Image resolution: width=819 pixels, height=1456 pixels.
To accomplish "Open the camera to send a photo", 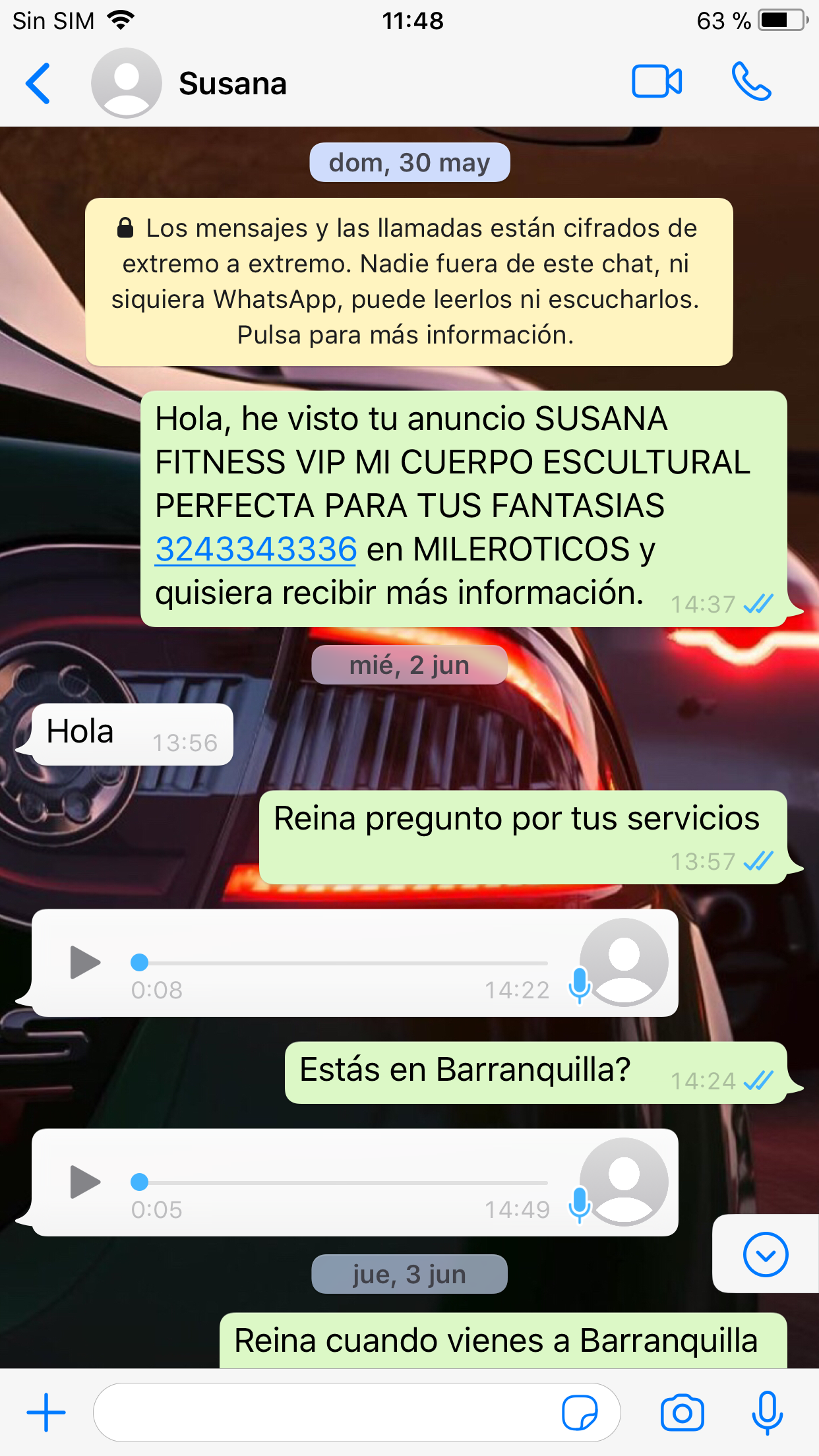I will point(682,1412).
